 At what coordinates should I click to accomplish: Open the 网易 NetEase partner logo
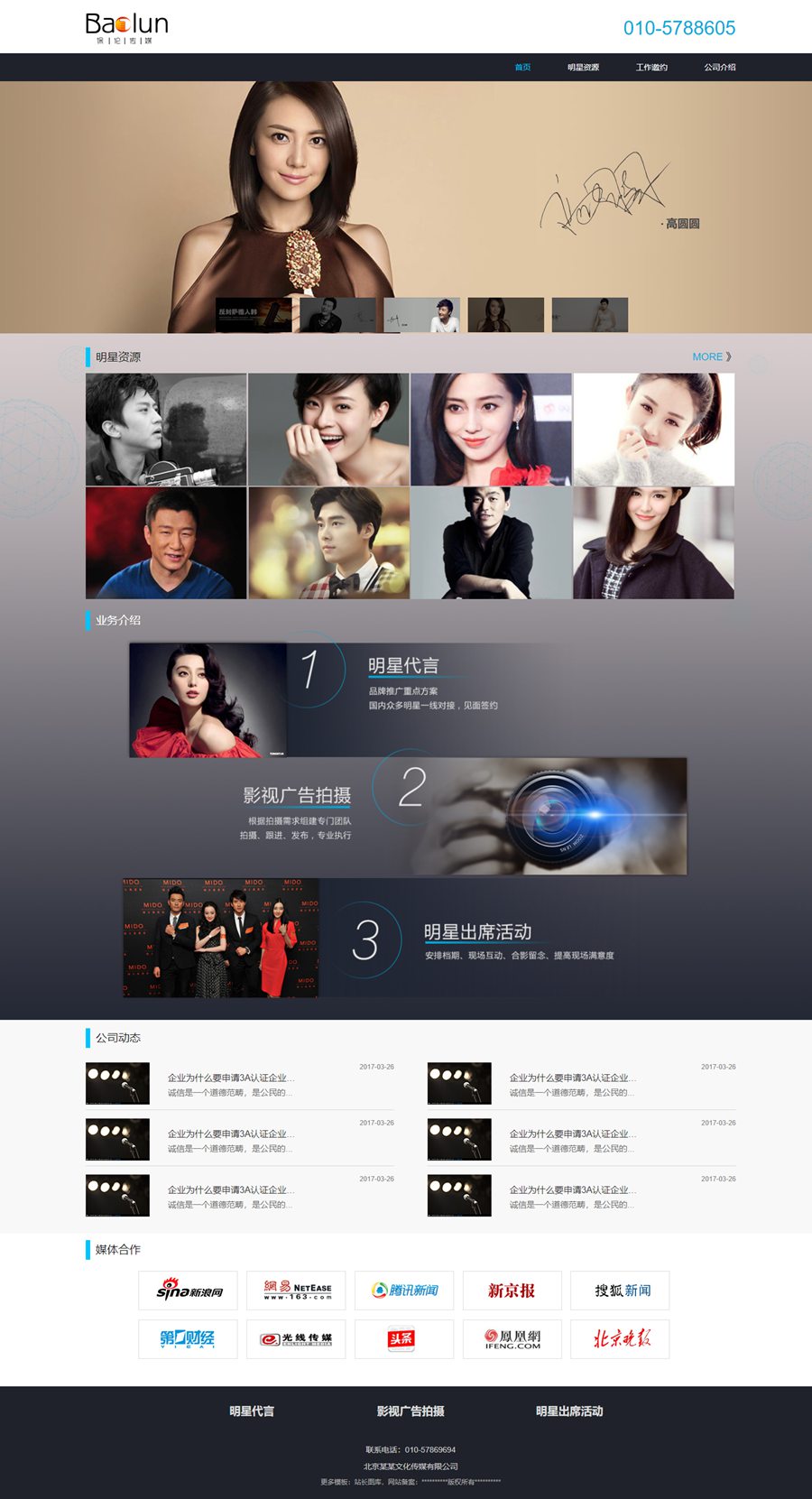[x=296, y=1291]
